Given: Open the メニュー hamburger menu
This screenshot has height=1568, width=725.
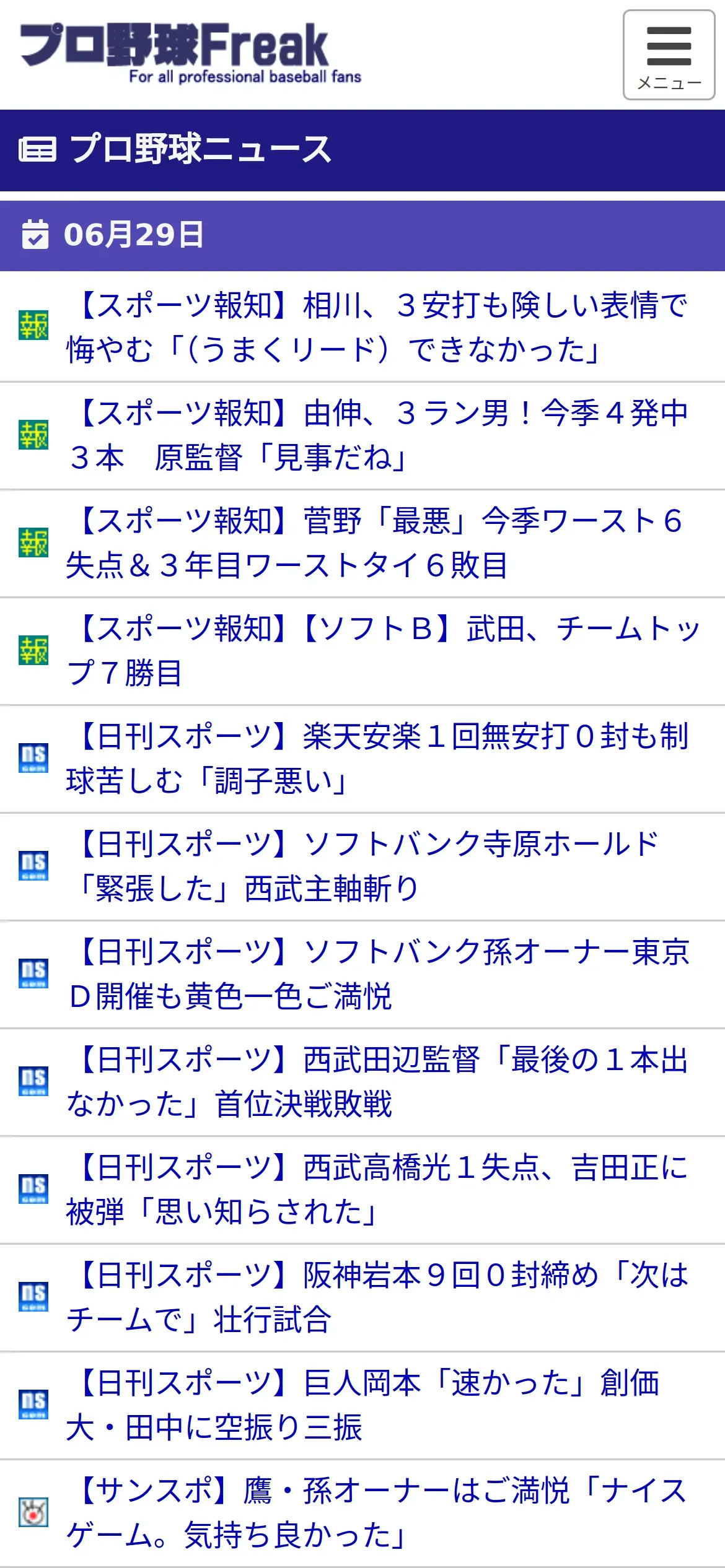Looking at the screenshot, I should (669, 55).
